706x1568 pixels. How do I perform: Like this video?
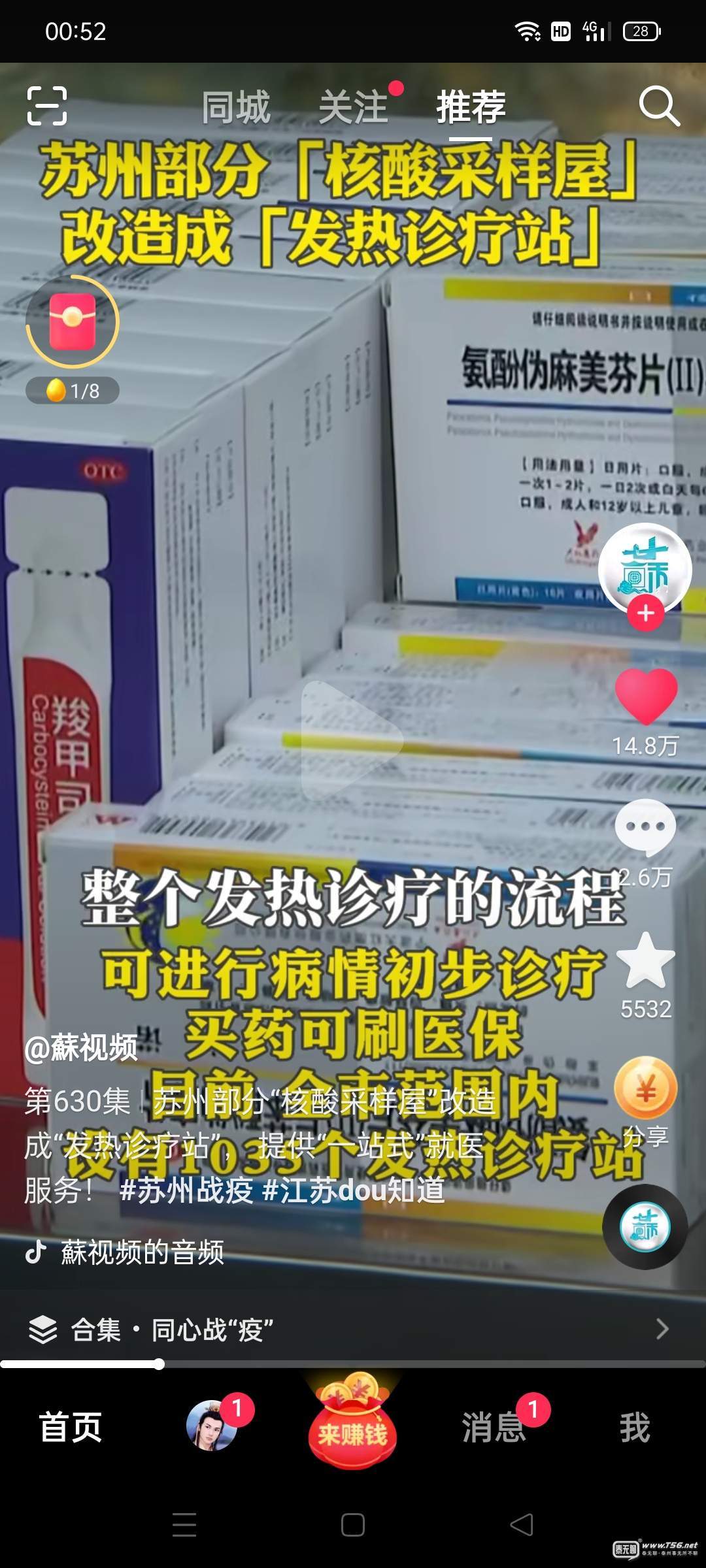(646, 696)
